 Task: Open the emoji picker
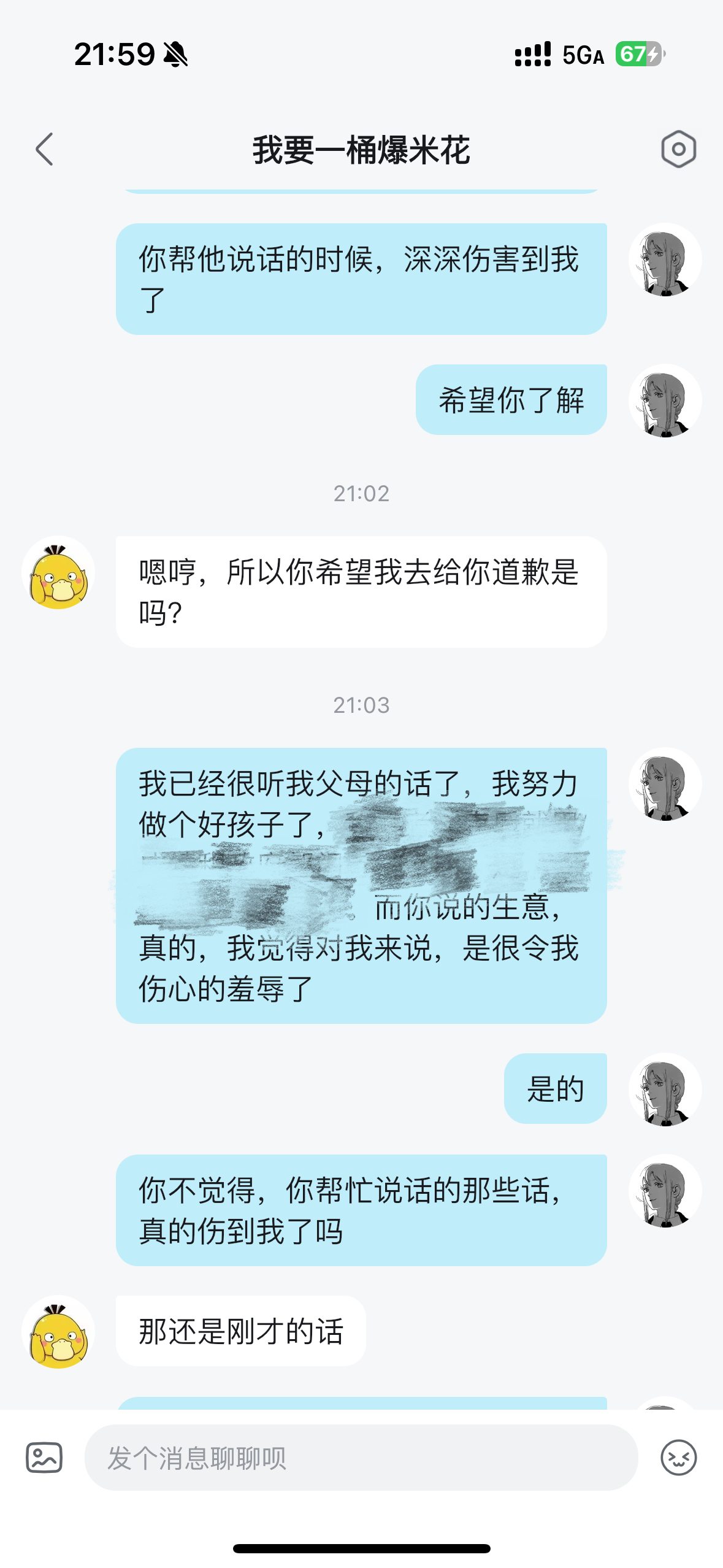tap(678, 1458)
